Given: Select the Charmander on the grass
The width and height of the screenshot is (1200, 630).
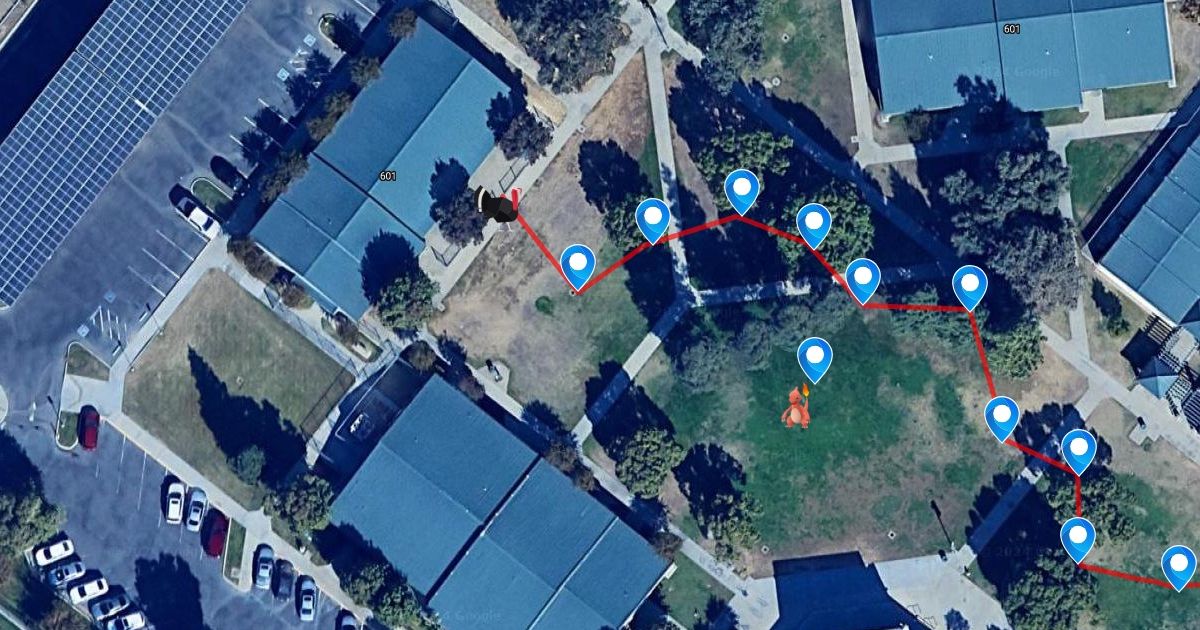Looking at the screenshot, I should pos(796,406).
